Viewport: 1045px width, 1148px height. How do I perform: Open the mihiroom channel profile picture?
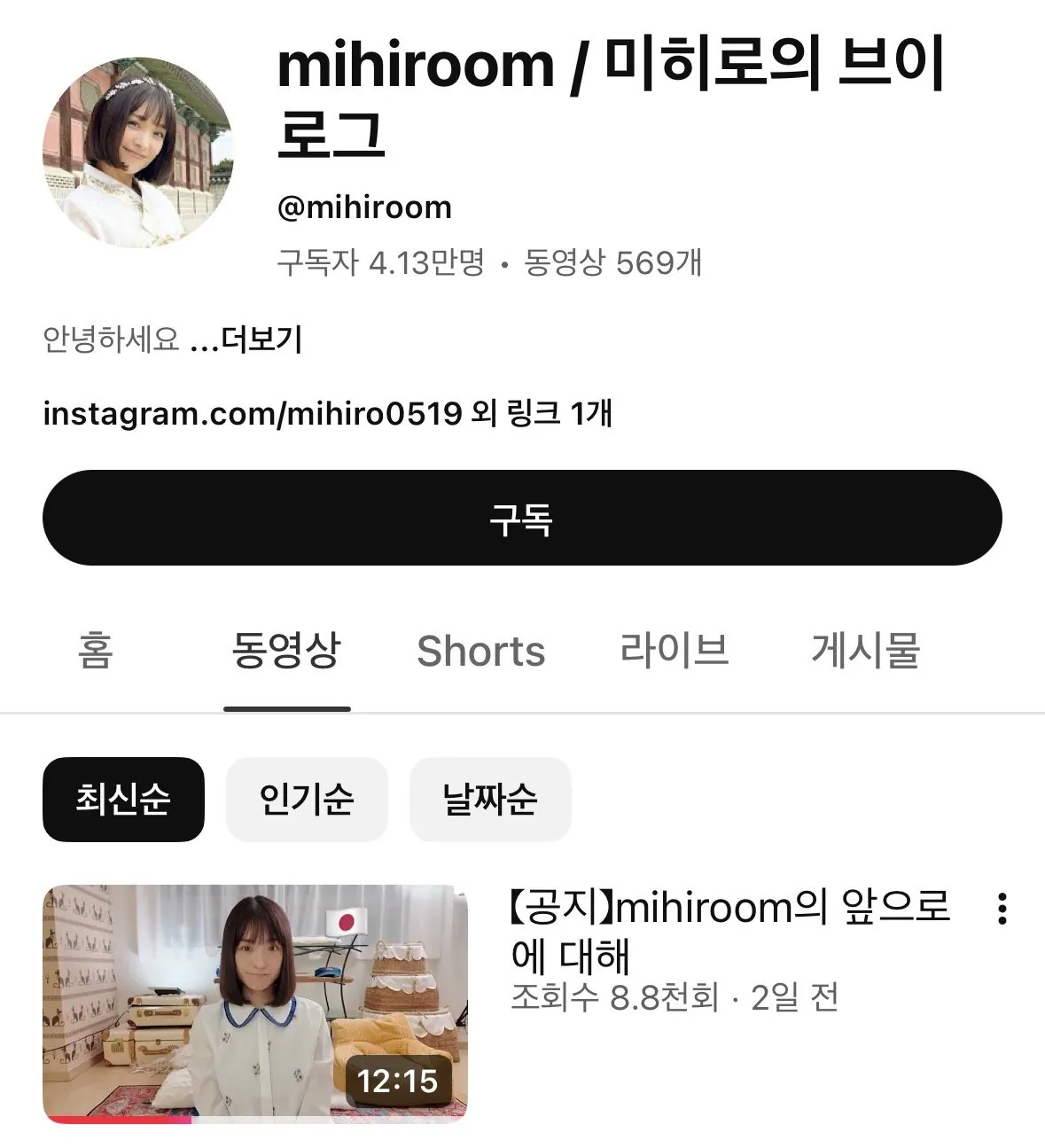pos(138,152)
